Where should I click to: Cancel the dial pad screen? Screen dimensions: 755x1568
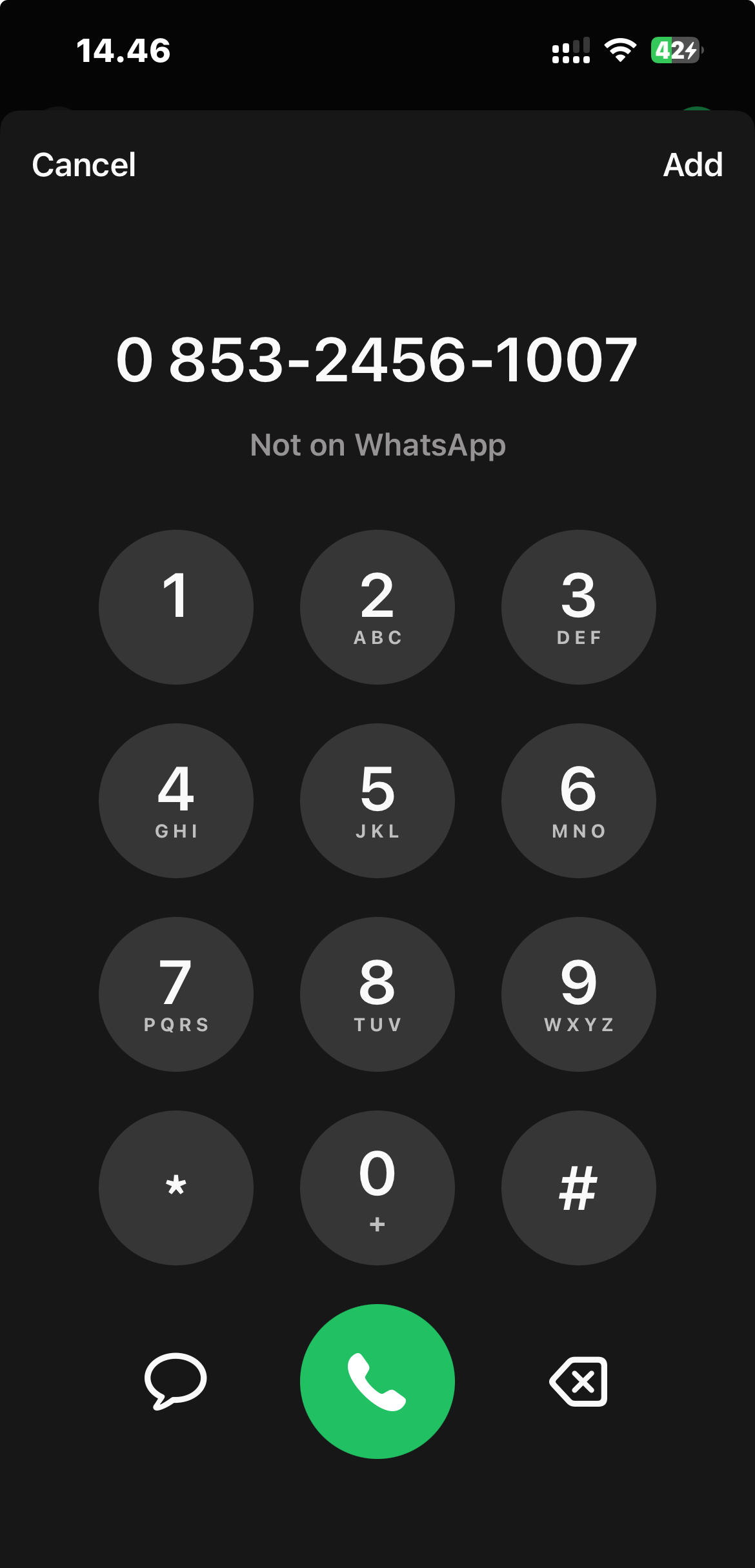click(84, 165)
